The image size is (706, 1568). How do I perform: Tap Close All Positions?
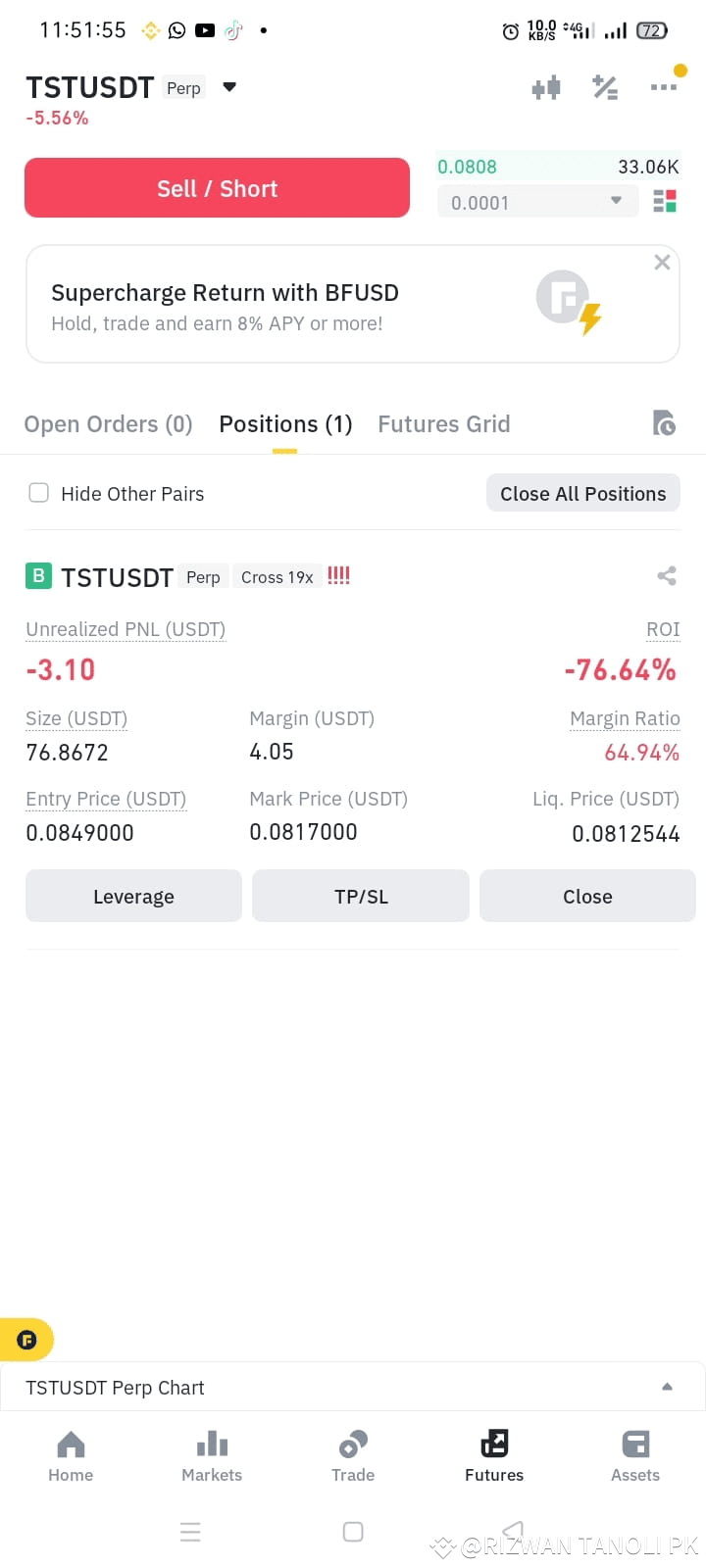pos(582,493)
